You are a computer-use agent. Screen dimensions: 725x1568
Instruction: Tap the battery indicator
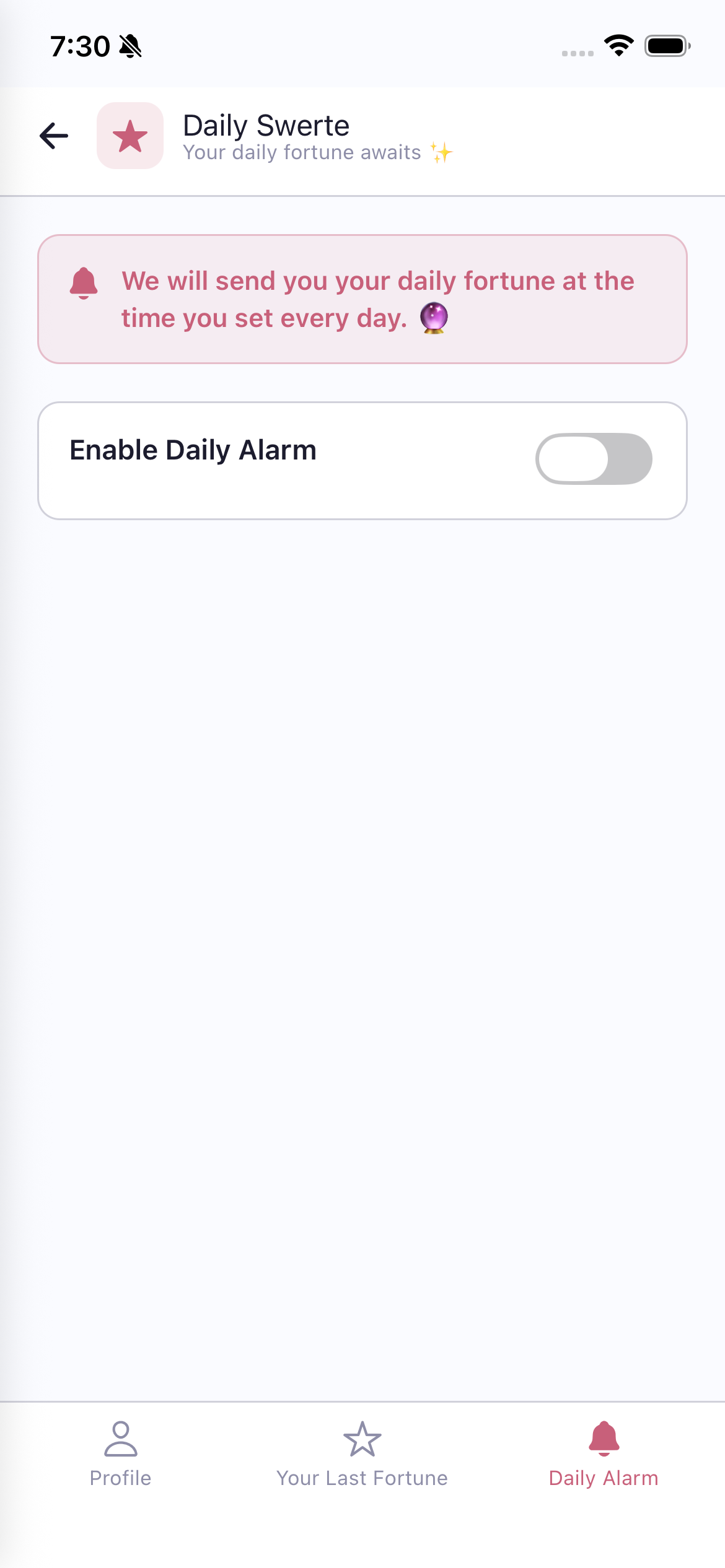[667, 45]
